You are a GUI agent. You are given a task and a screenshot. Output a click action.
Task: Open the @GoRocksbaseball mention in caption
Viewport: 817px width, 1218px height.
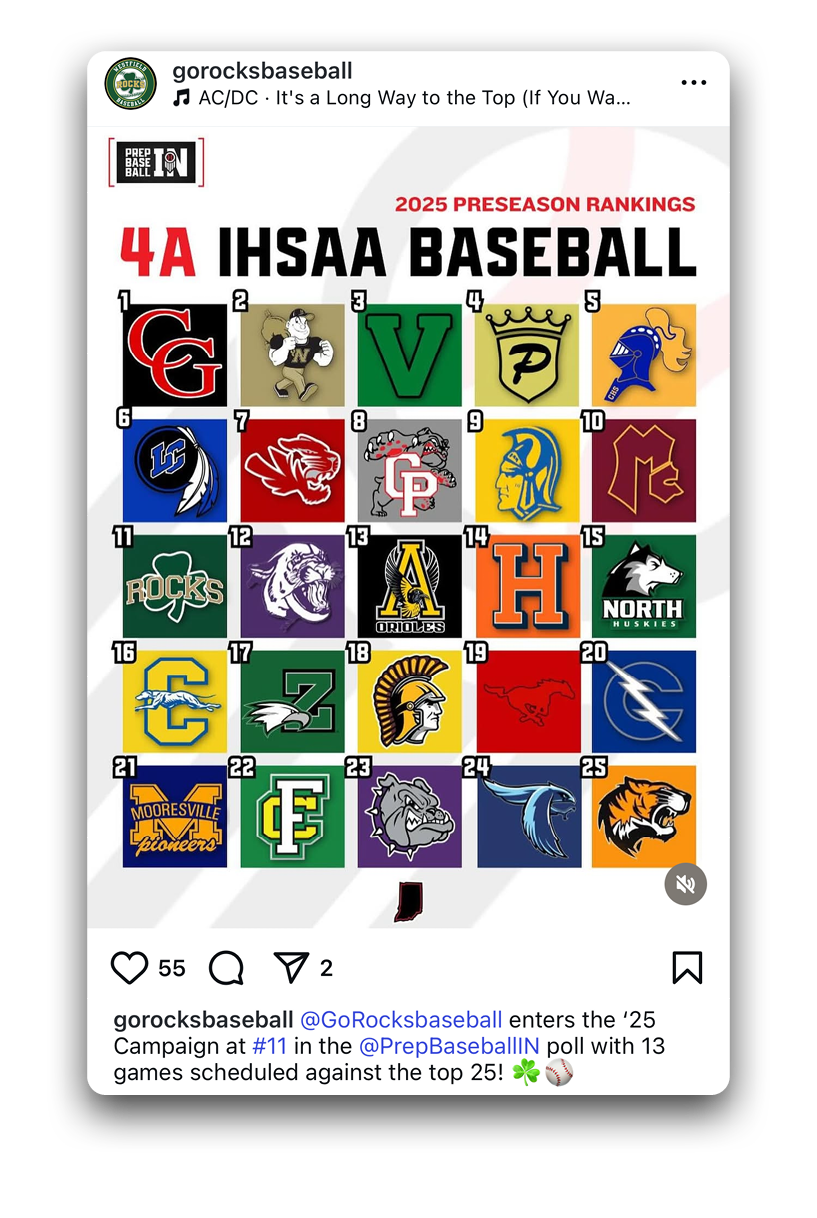point(401,1020)
